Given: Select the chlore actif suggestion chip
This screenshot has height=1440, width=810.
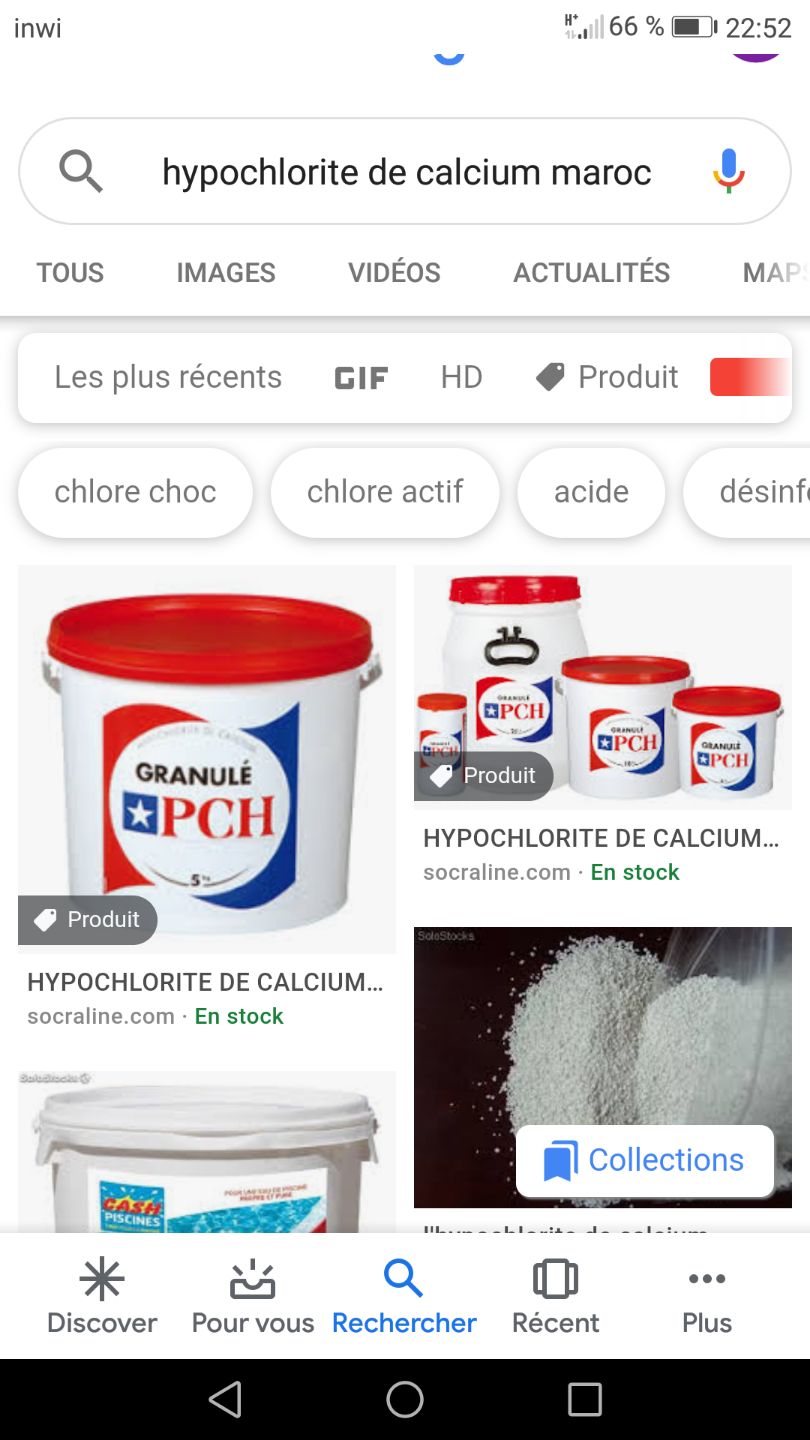Looking at the screenshot, I should click(385, 492).
